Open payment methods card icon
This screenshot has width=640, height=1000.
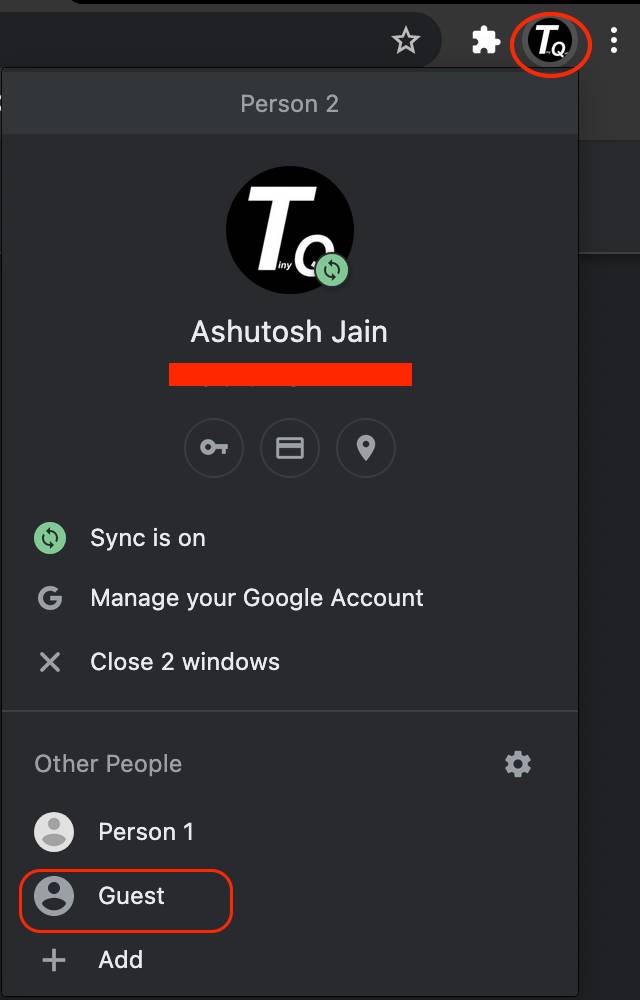pos(290,448)
